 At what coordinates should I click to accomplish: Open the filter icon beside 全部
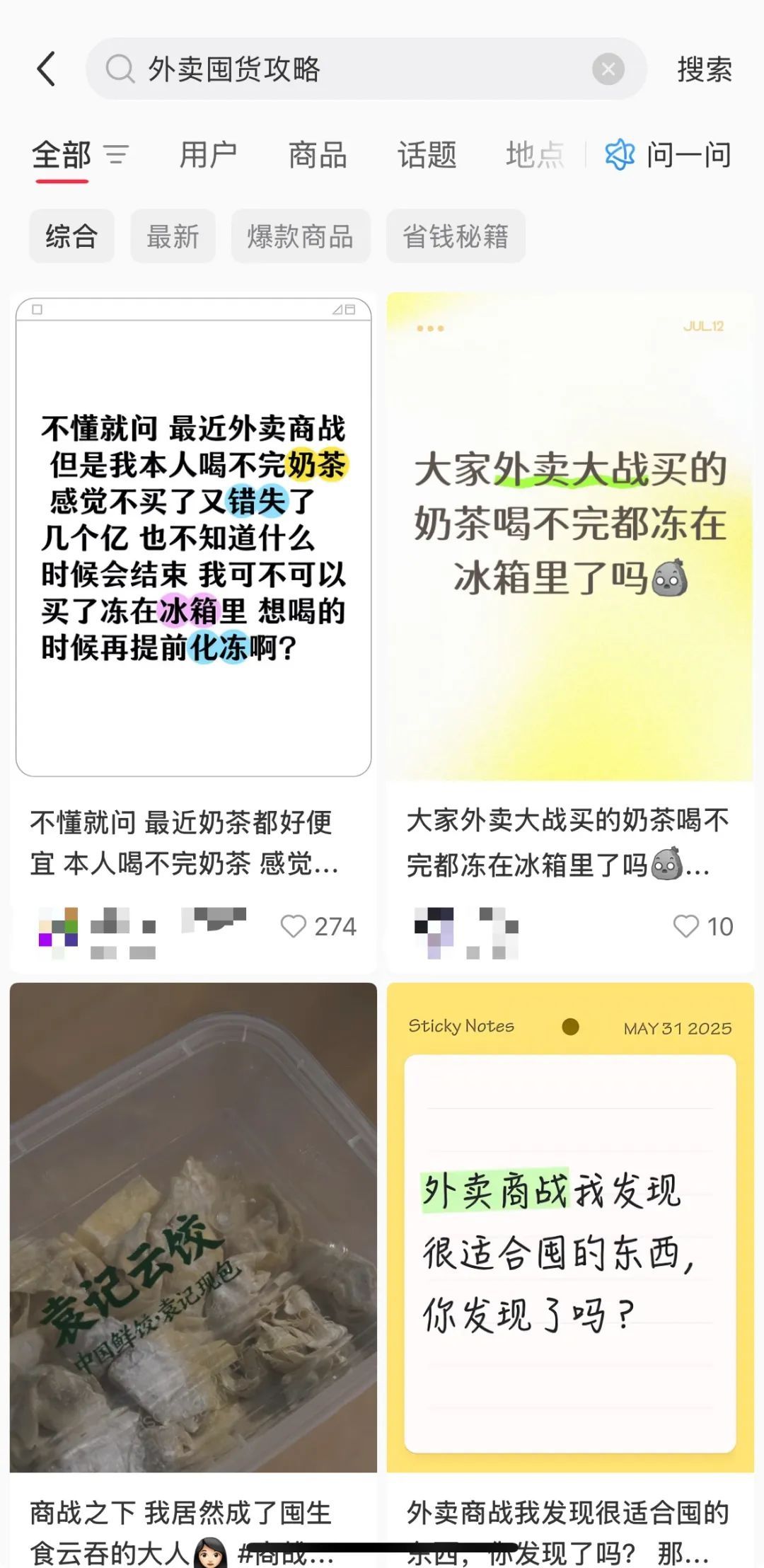click(x=117, y=154)
